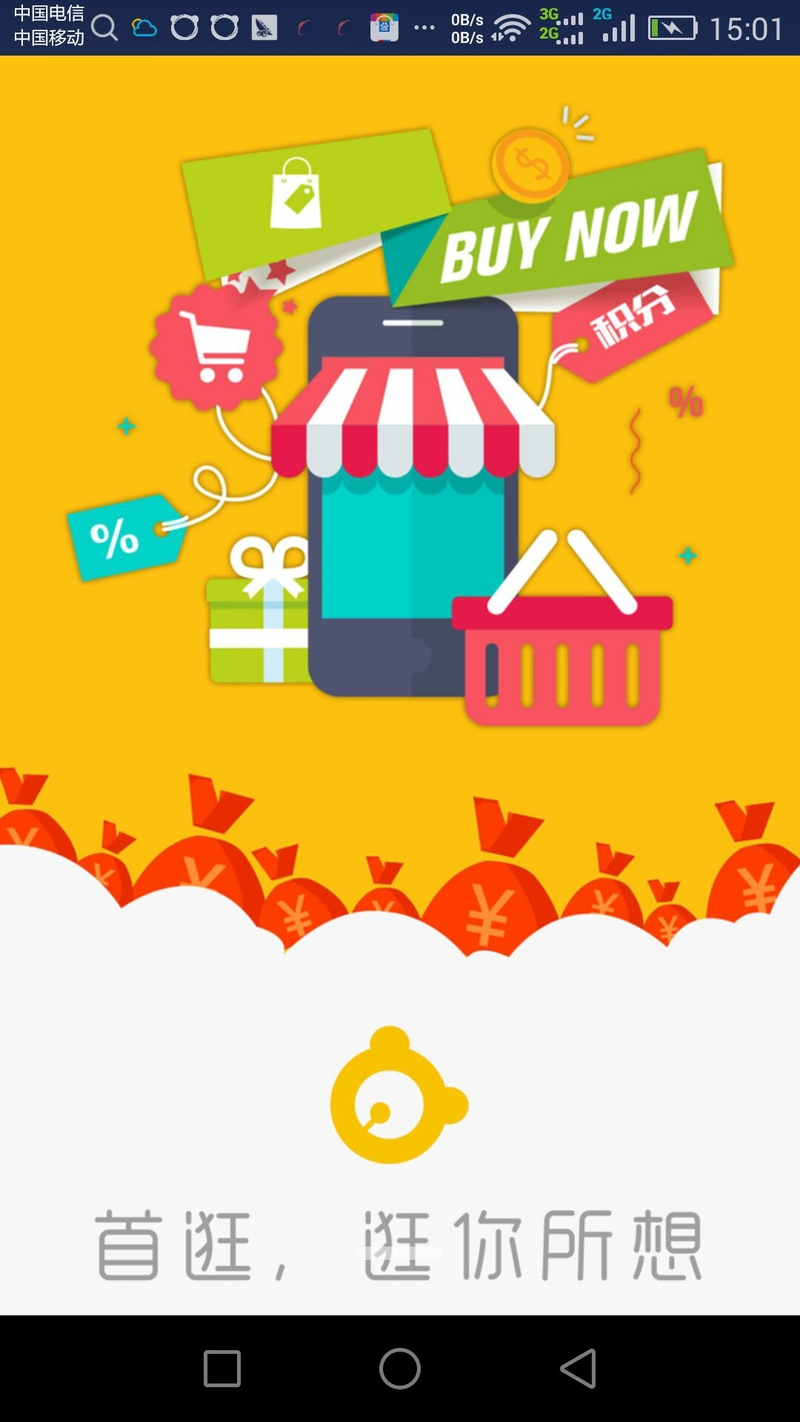Open the recent apps overview

[x=222, y=1368]
